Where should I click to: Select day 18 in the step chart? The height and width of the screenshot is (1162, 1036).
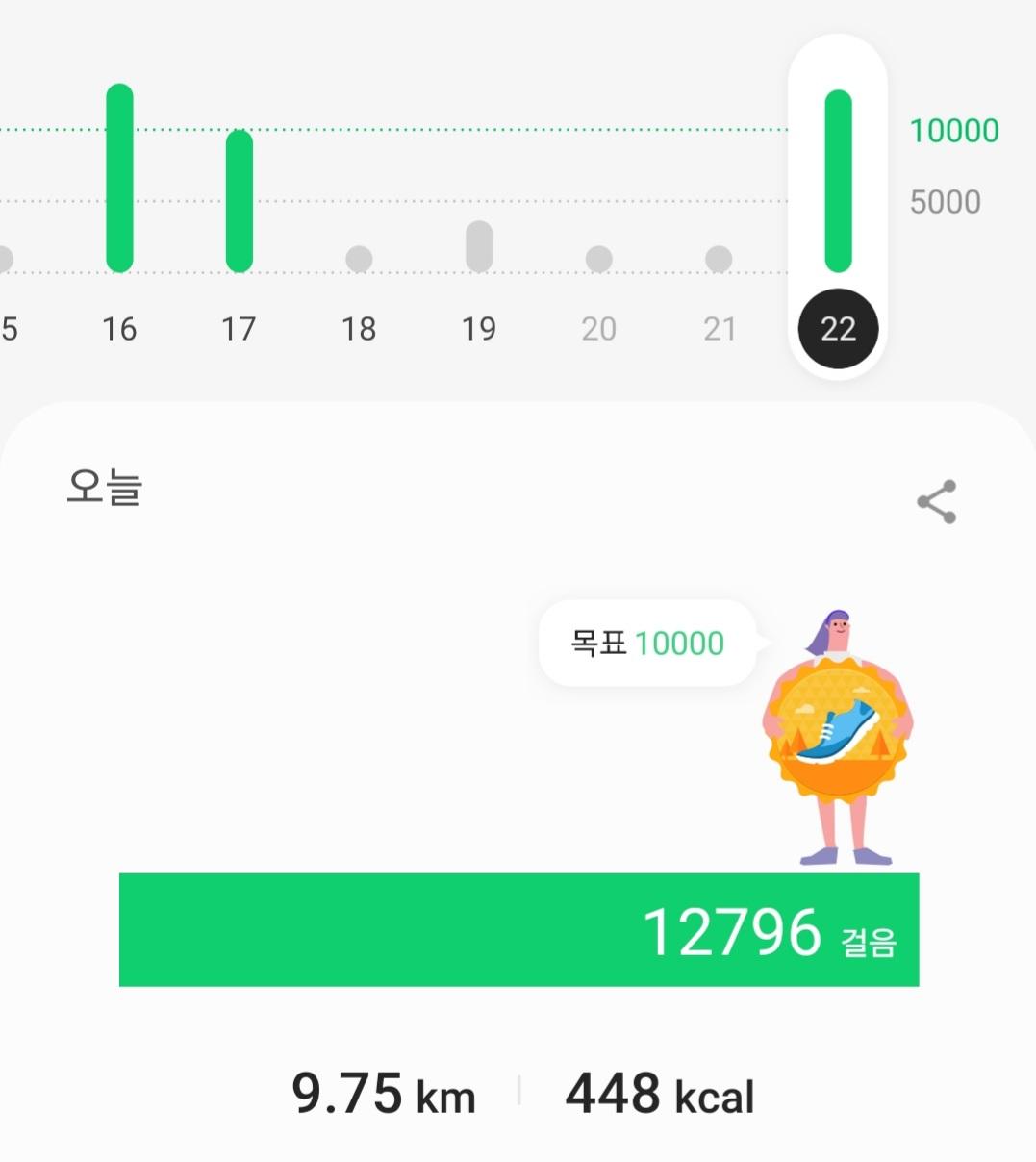(359, 328)
